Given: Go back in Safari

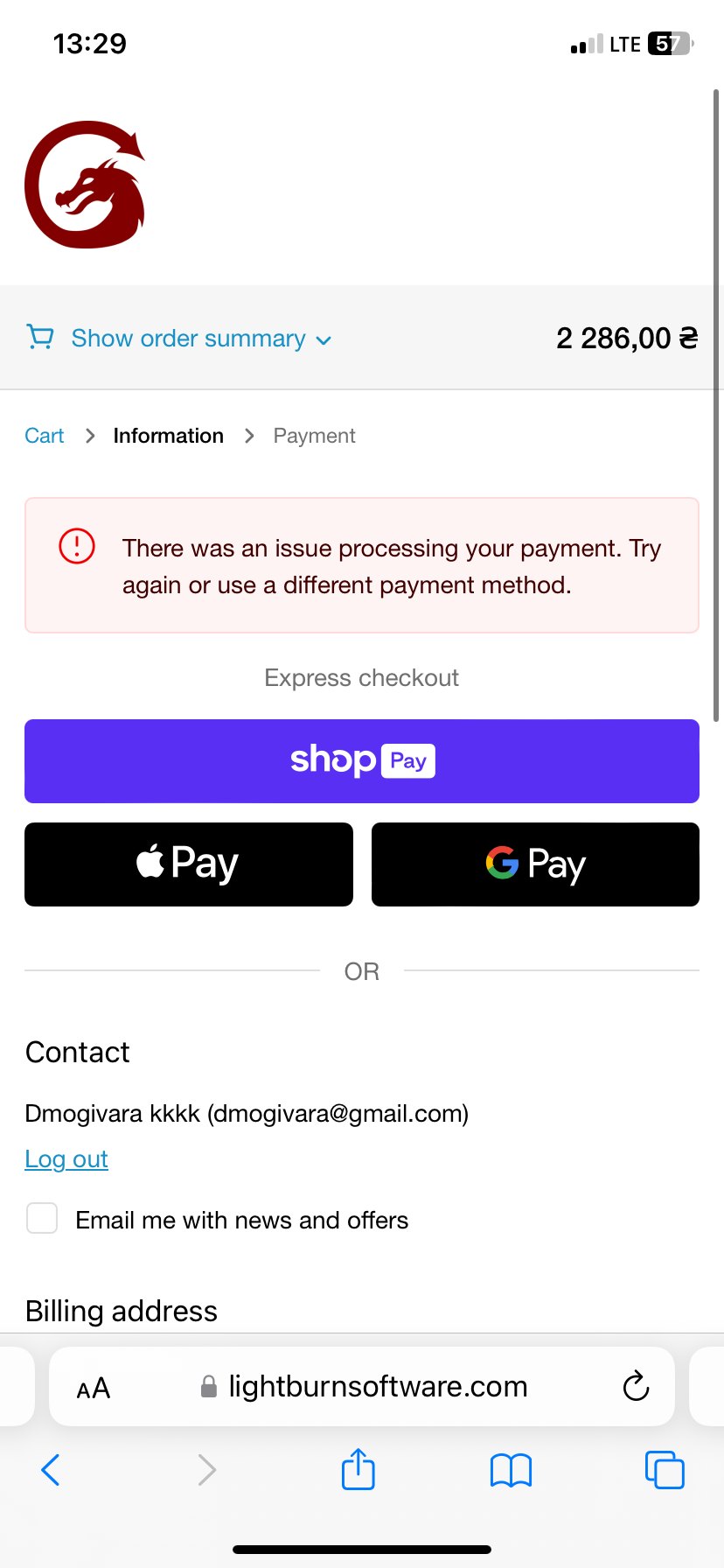Looking at the screenshot, I should click(51, 1470).
